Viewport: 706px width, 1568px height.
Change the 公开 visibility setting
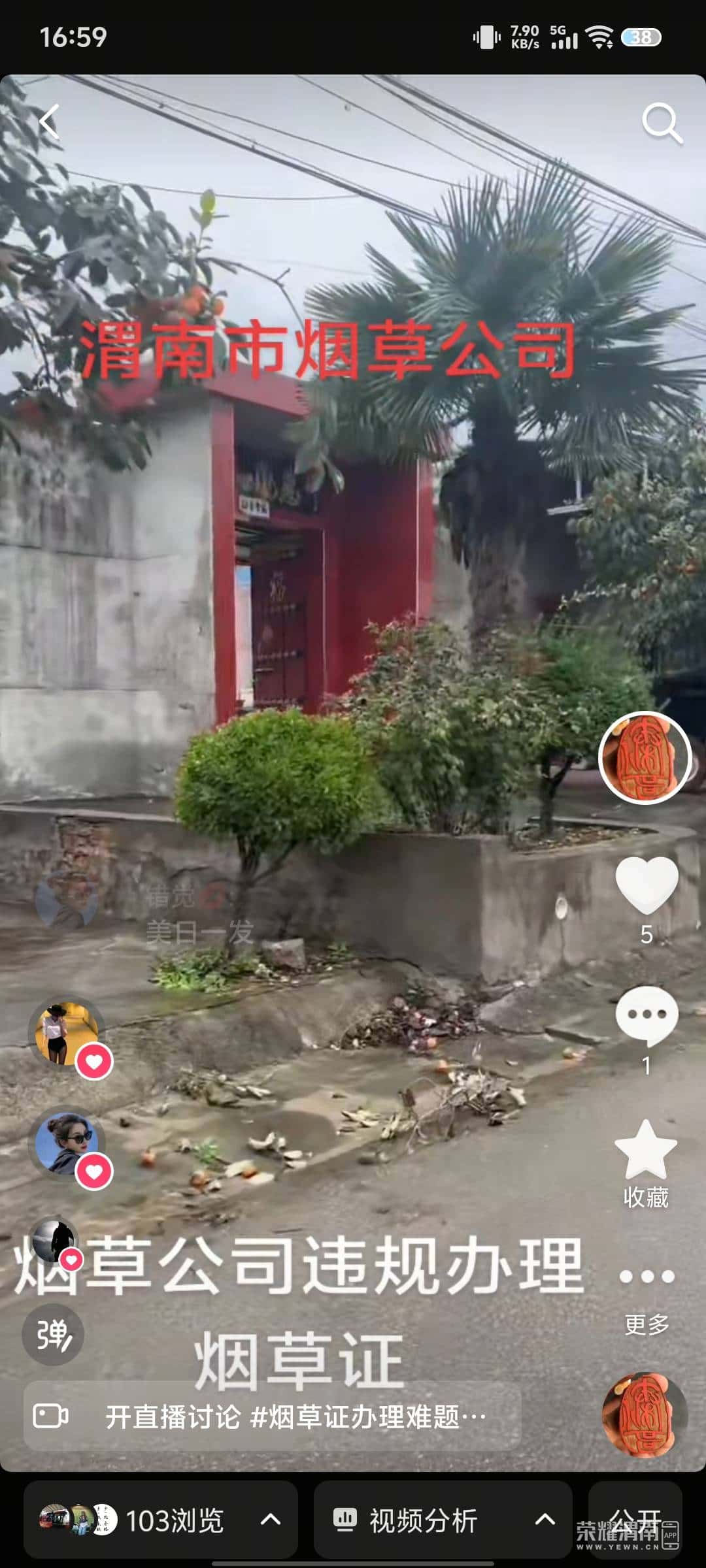(x=635, y=1518)
